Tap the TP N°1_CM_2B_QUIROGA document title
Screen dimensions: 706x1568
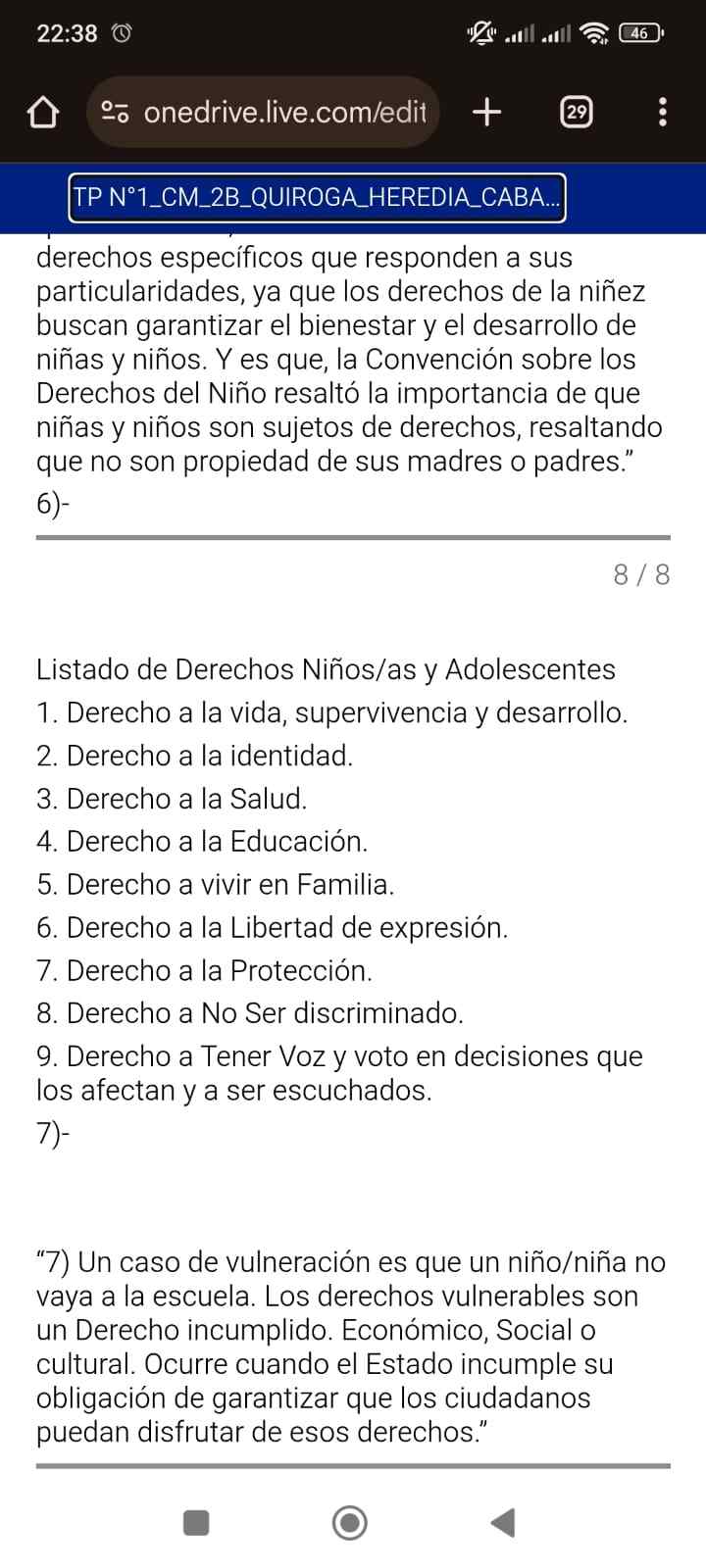tap(317, 197)
